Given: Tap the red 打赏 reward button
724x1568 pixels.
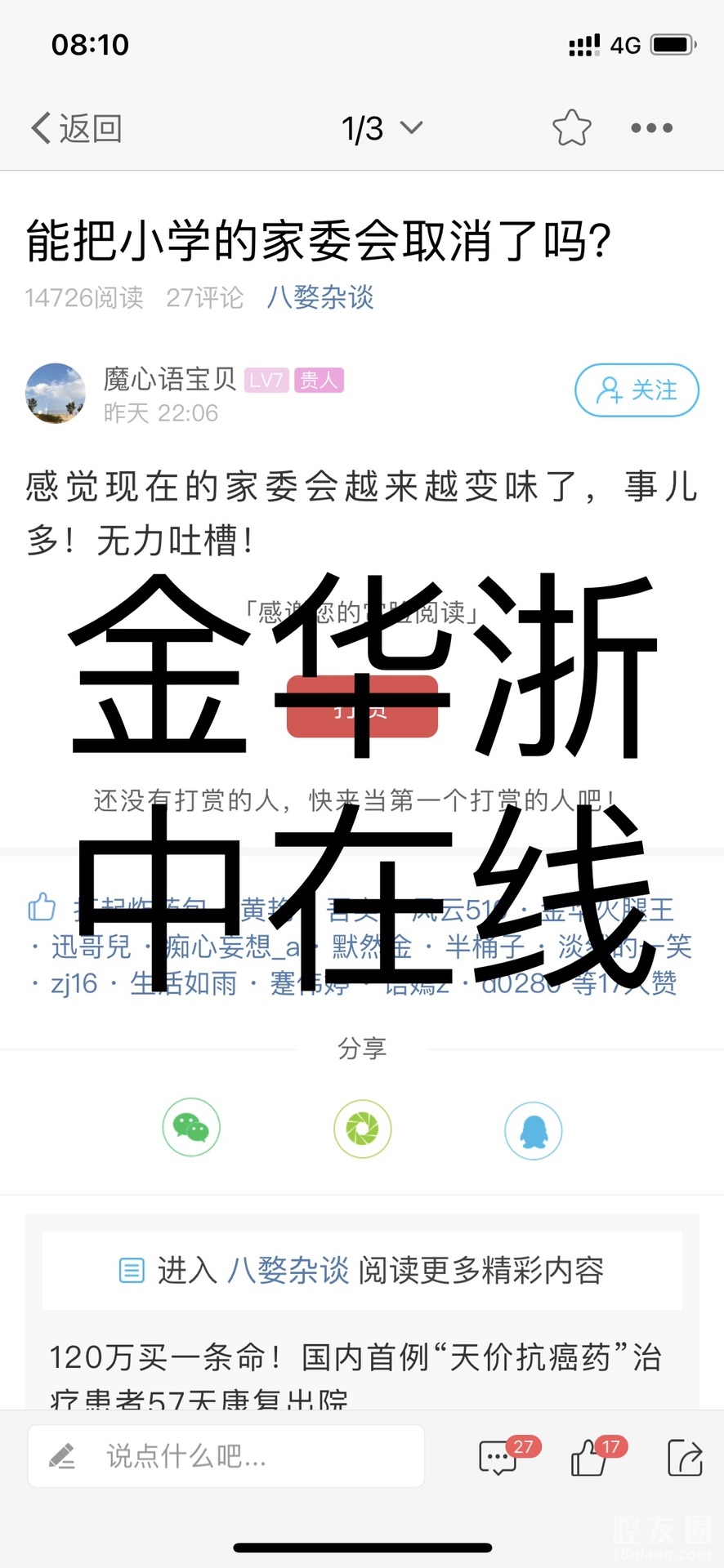Looking at the screenshot, I should tap(362, 707).
